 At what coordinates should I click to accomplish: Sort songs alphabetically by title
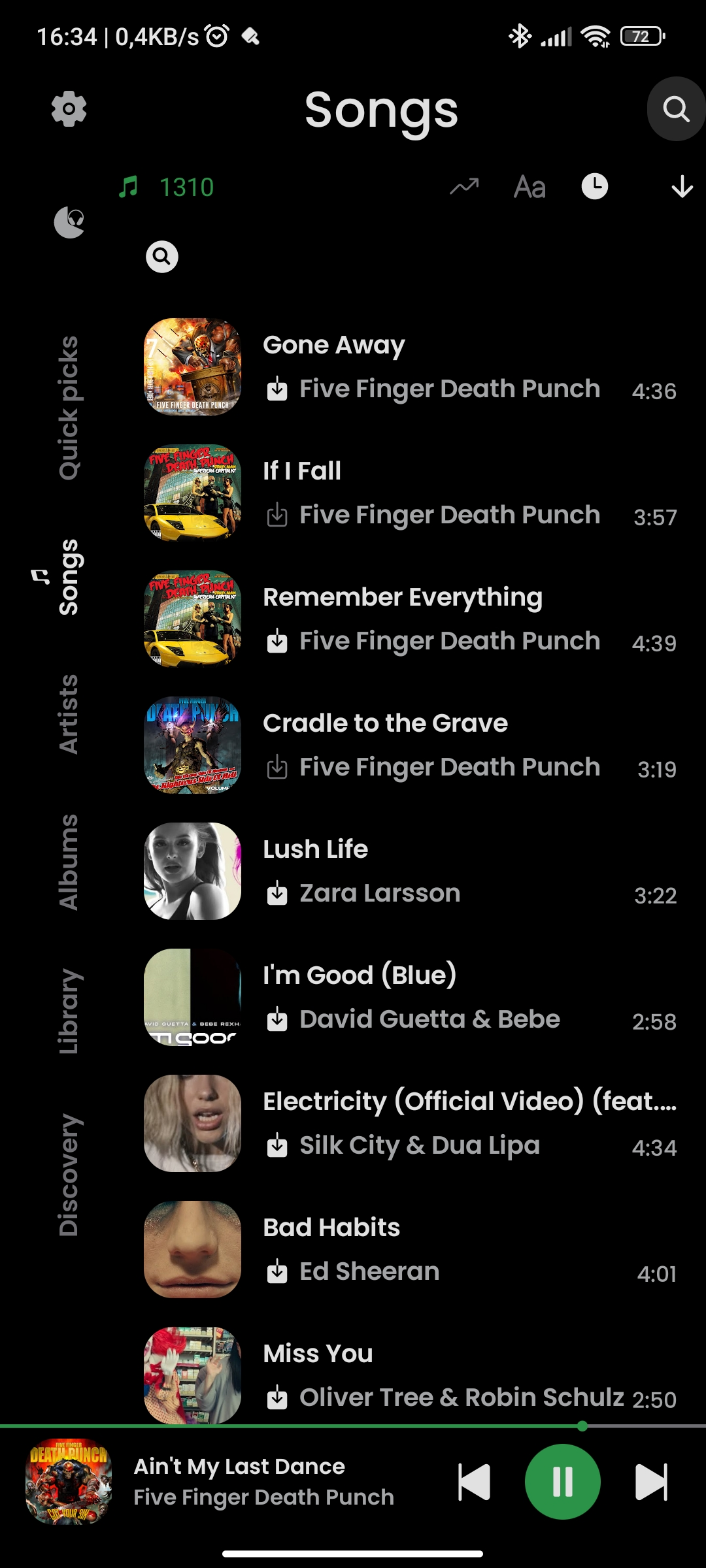coord(529,187)
